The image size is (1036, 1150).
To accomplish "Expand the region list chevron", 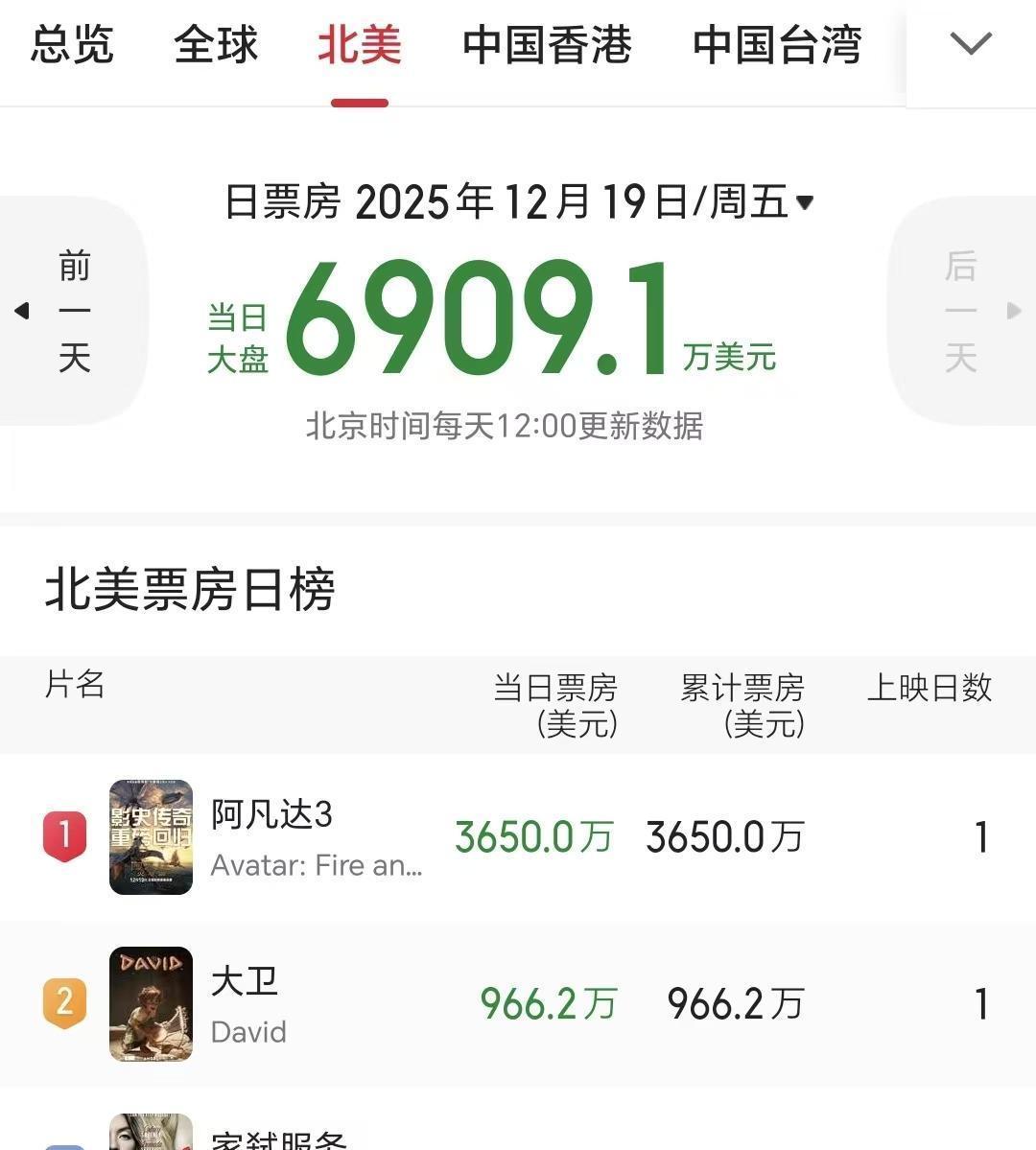I will [x=970, y=44].
